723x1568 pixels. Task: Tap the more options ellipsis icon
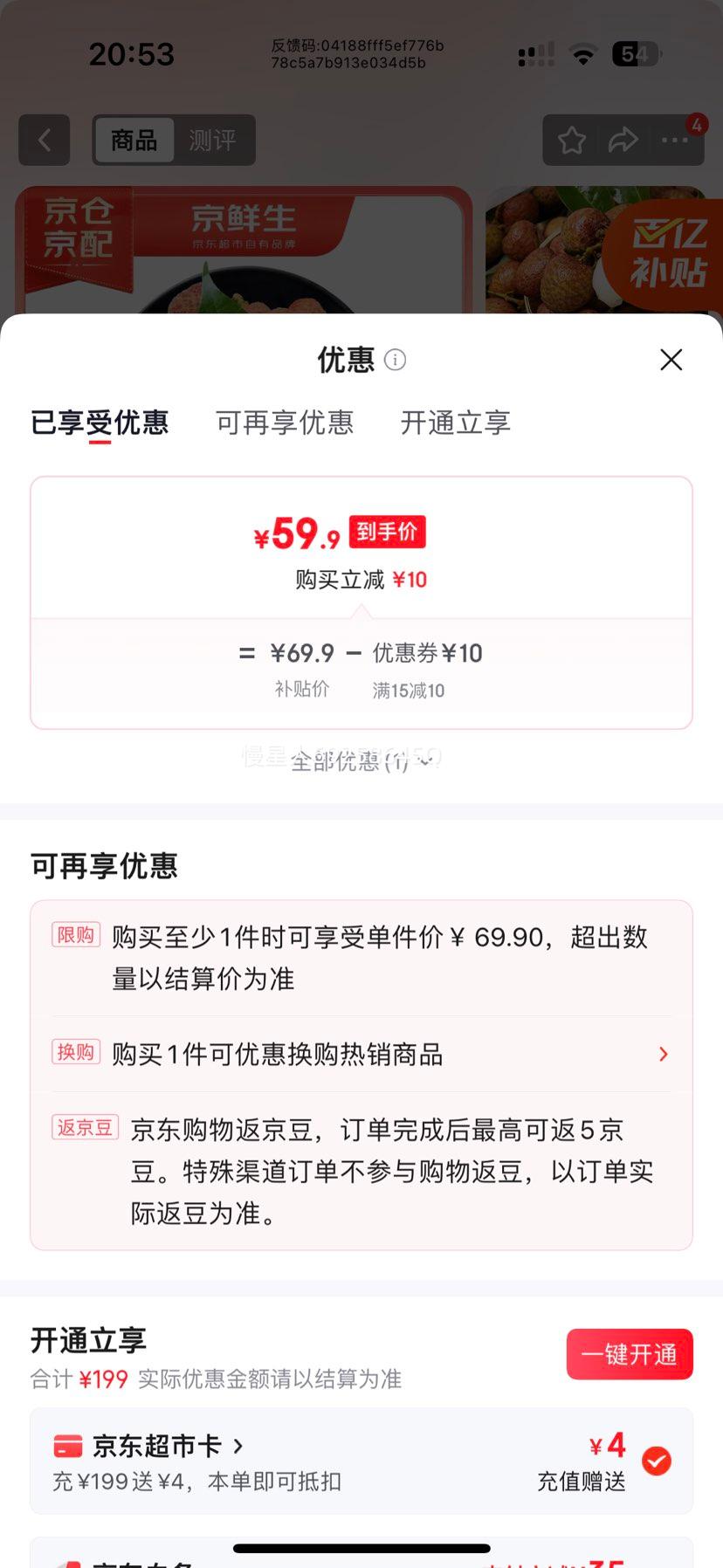[x=674, y=141]
